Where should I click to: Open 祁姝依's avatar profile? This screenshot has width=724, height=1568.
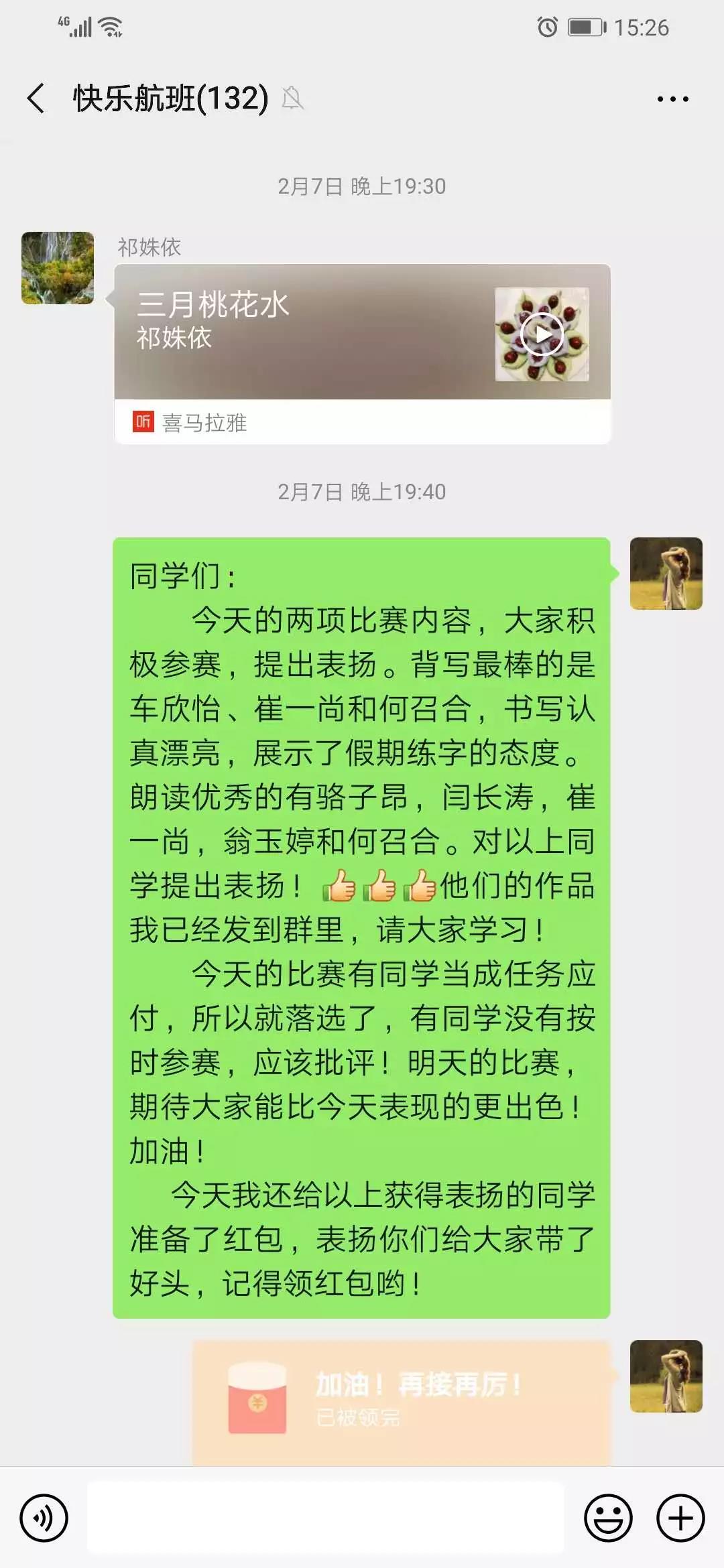click(58, 268)
